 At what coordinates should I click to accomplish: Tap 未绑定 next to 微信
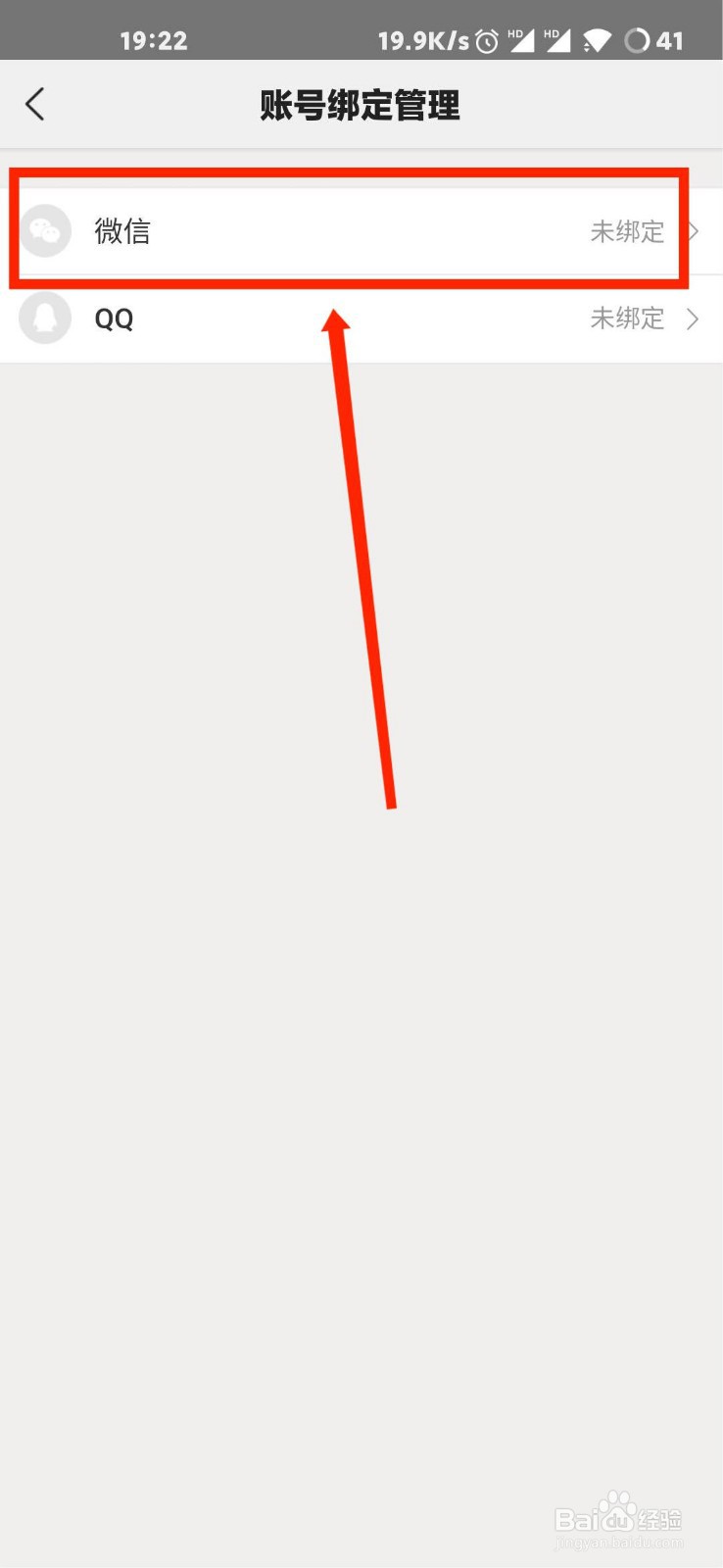pyautogui.click(x=627, y=230)
